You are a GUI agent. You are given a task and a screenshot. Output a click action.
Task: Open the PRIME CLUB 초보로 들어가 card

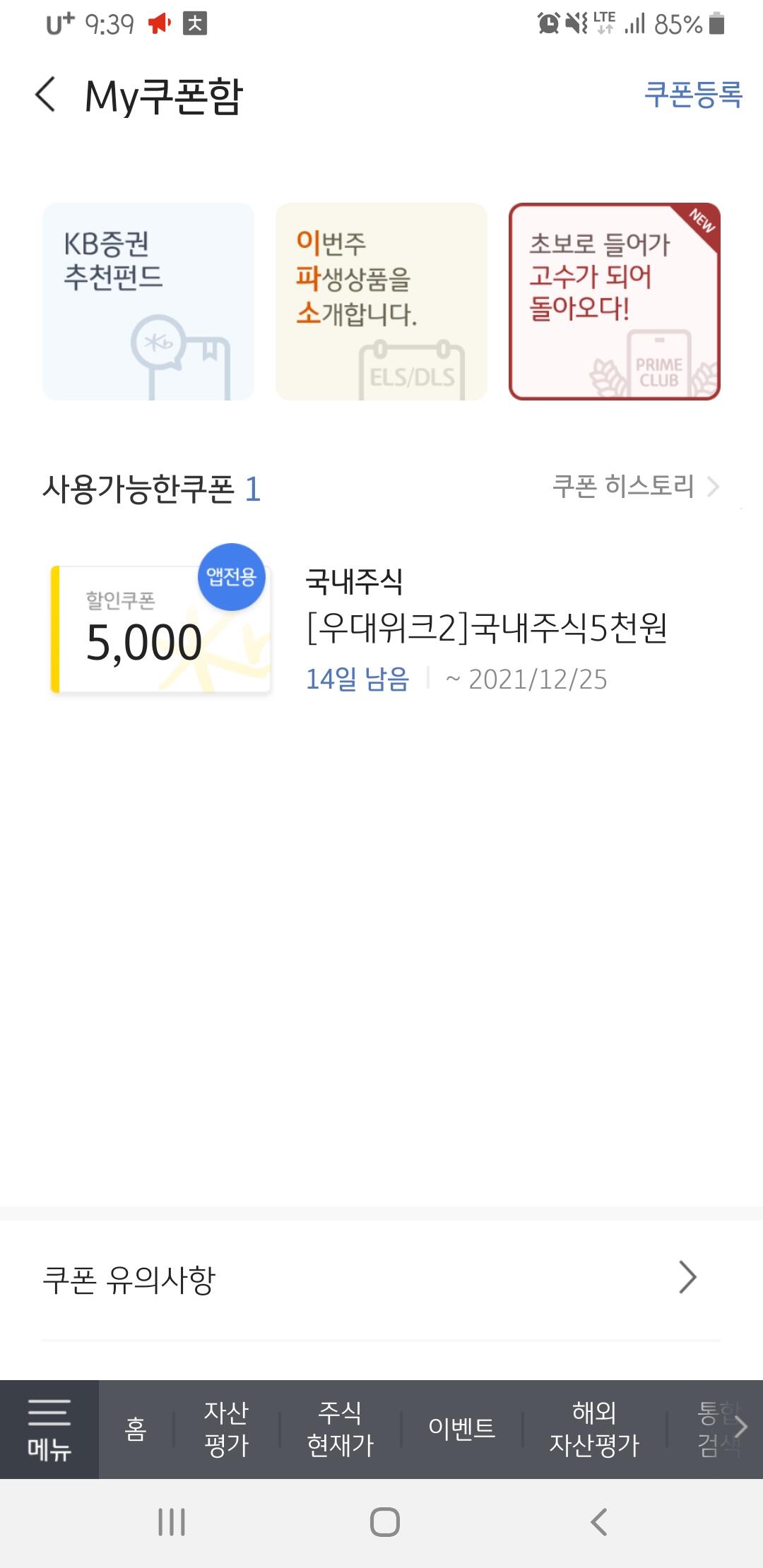point(614,302)
